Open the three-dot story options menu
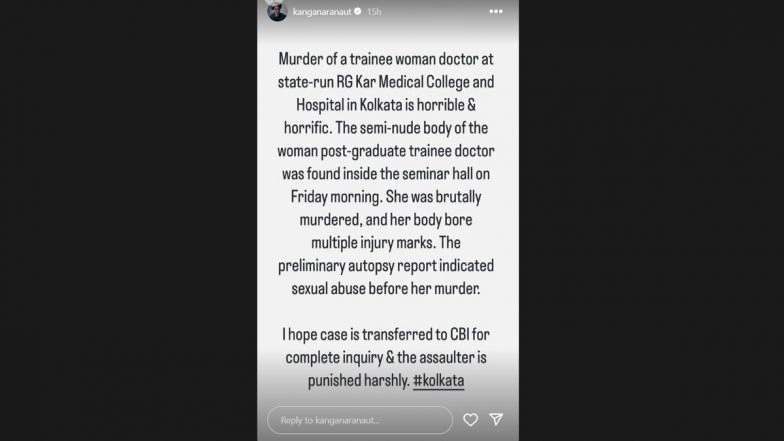 coord(496,12)
